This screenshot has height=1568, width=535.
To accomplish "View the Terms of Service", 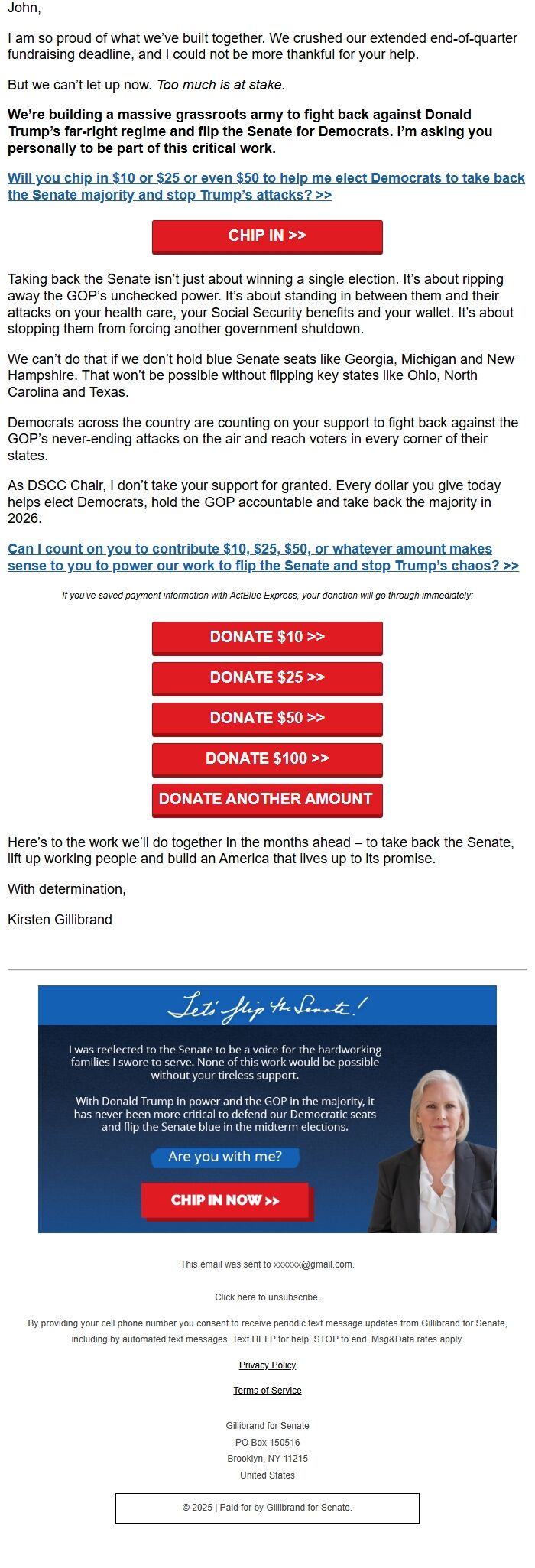I will point(267,1390).
